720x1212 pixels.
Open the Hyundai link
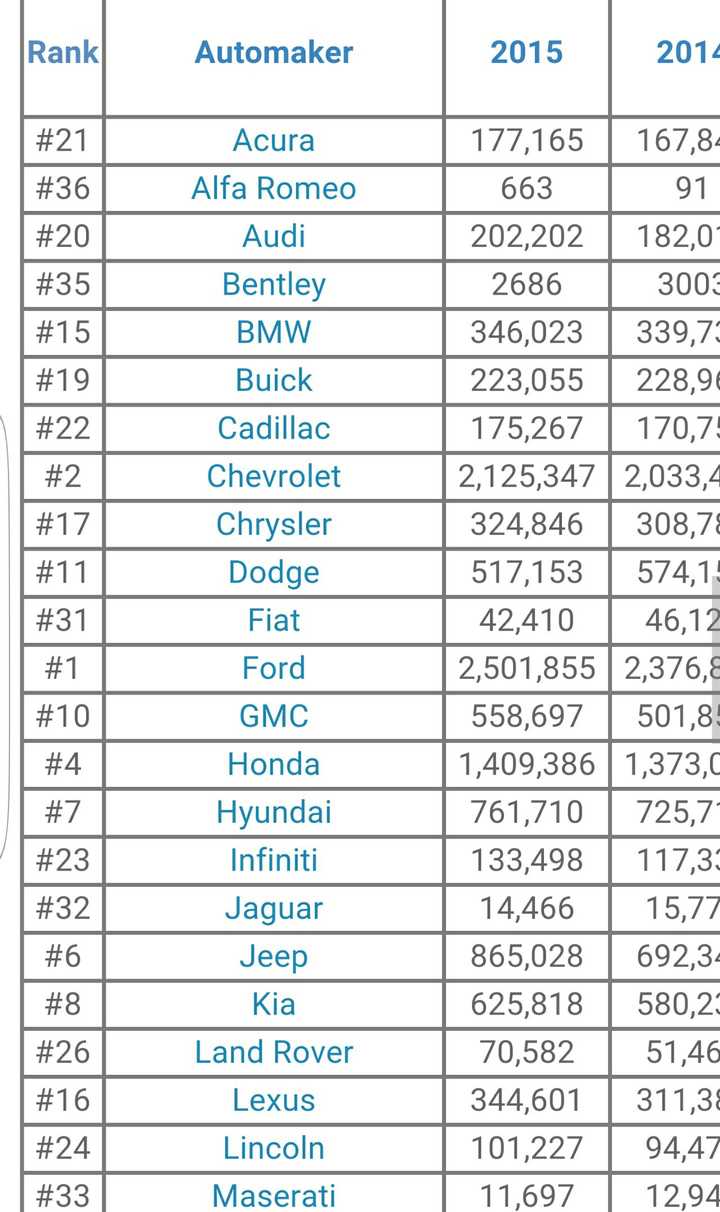(x=273, y=812)
